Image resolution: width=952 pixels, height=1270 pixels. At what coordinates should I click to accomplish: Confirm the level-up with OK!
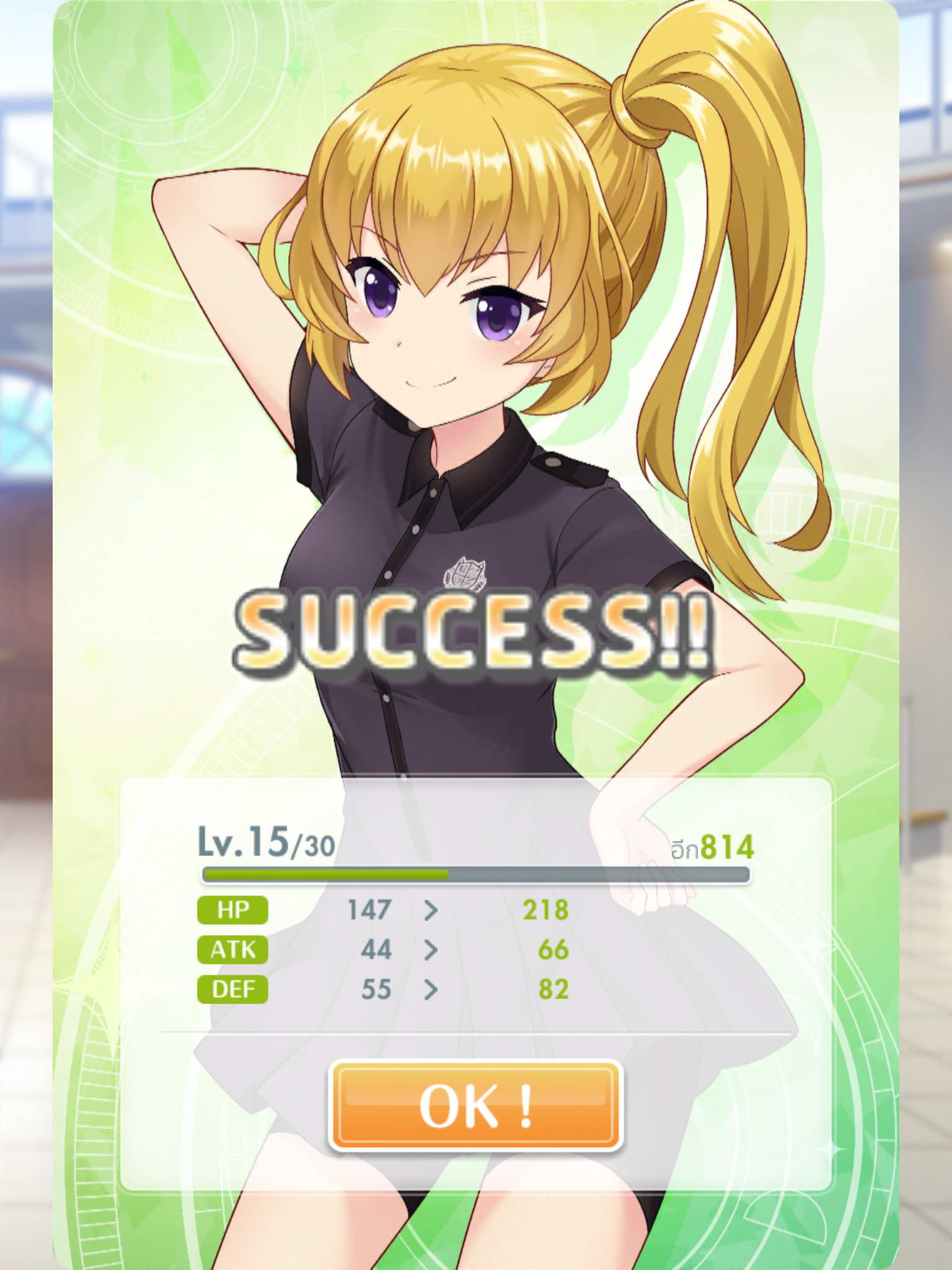point(475,1106)
